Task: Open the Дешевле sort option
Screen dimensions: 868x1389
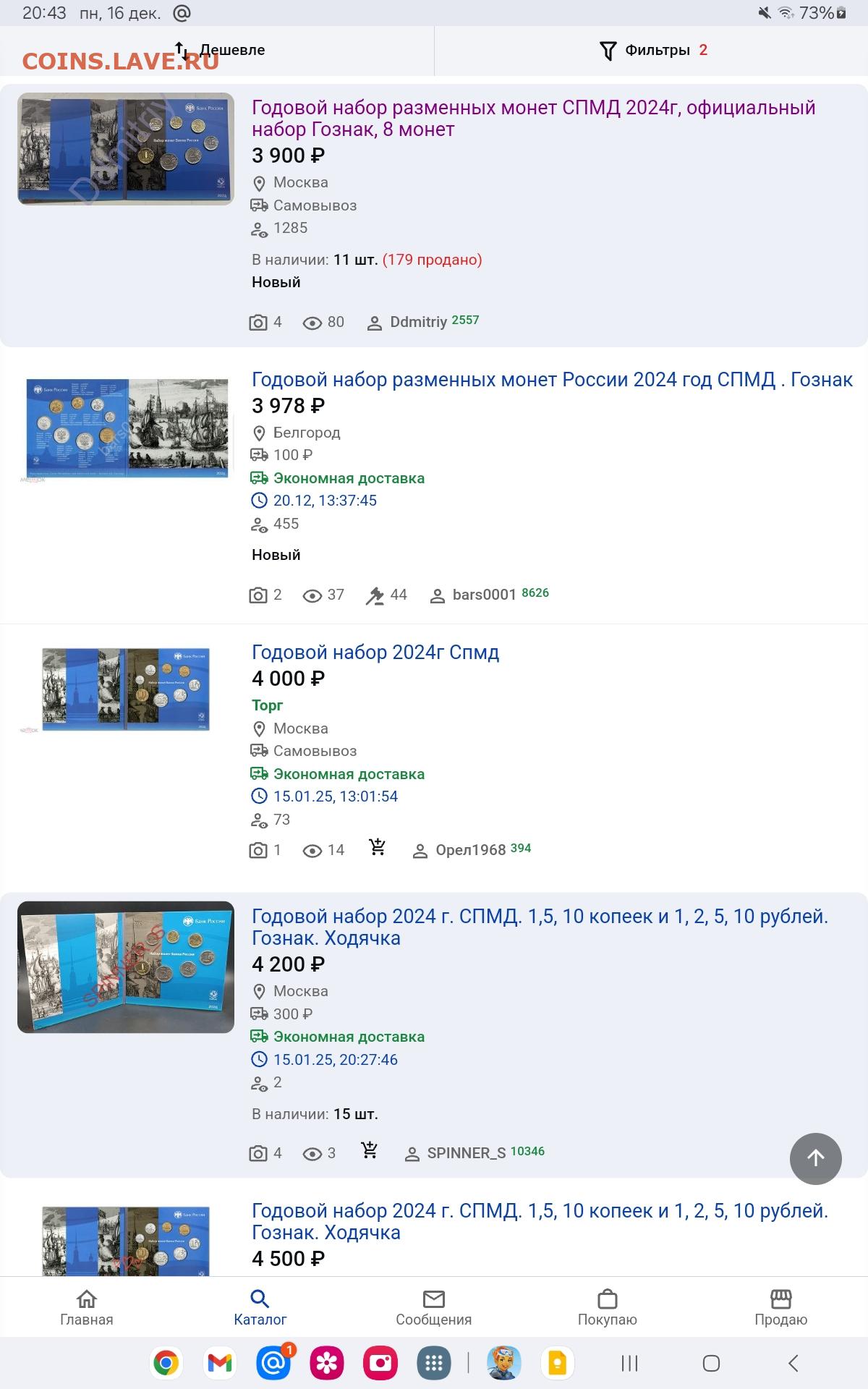Action: tap(220, 51)
